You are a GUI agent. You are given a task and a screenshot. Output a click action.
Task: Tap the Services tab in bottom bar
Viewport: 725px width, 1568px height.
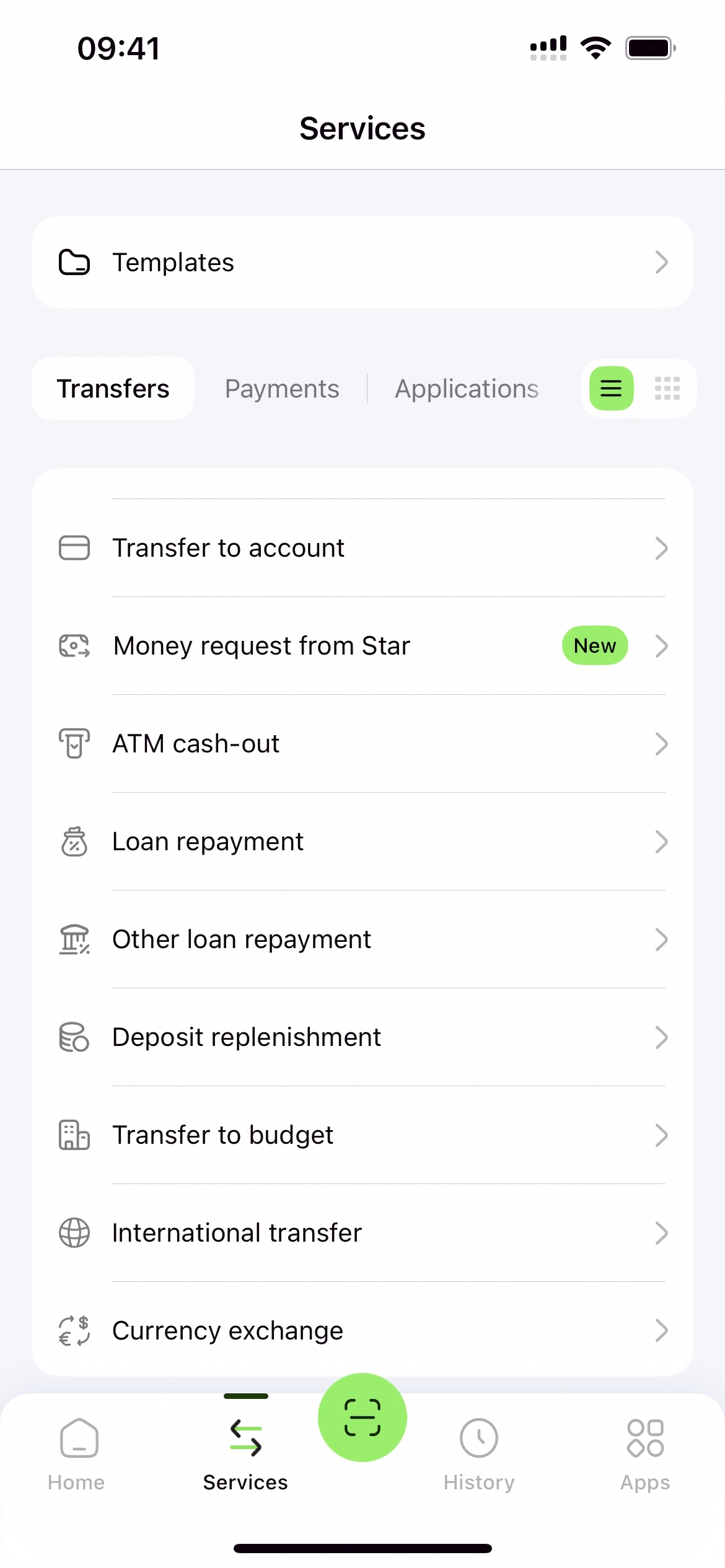[245, 1453]
